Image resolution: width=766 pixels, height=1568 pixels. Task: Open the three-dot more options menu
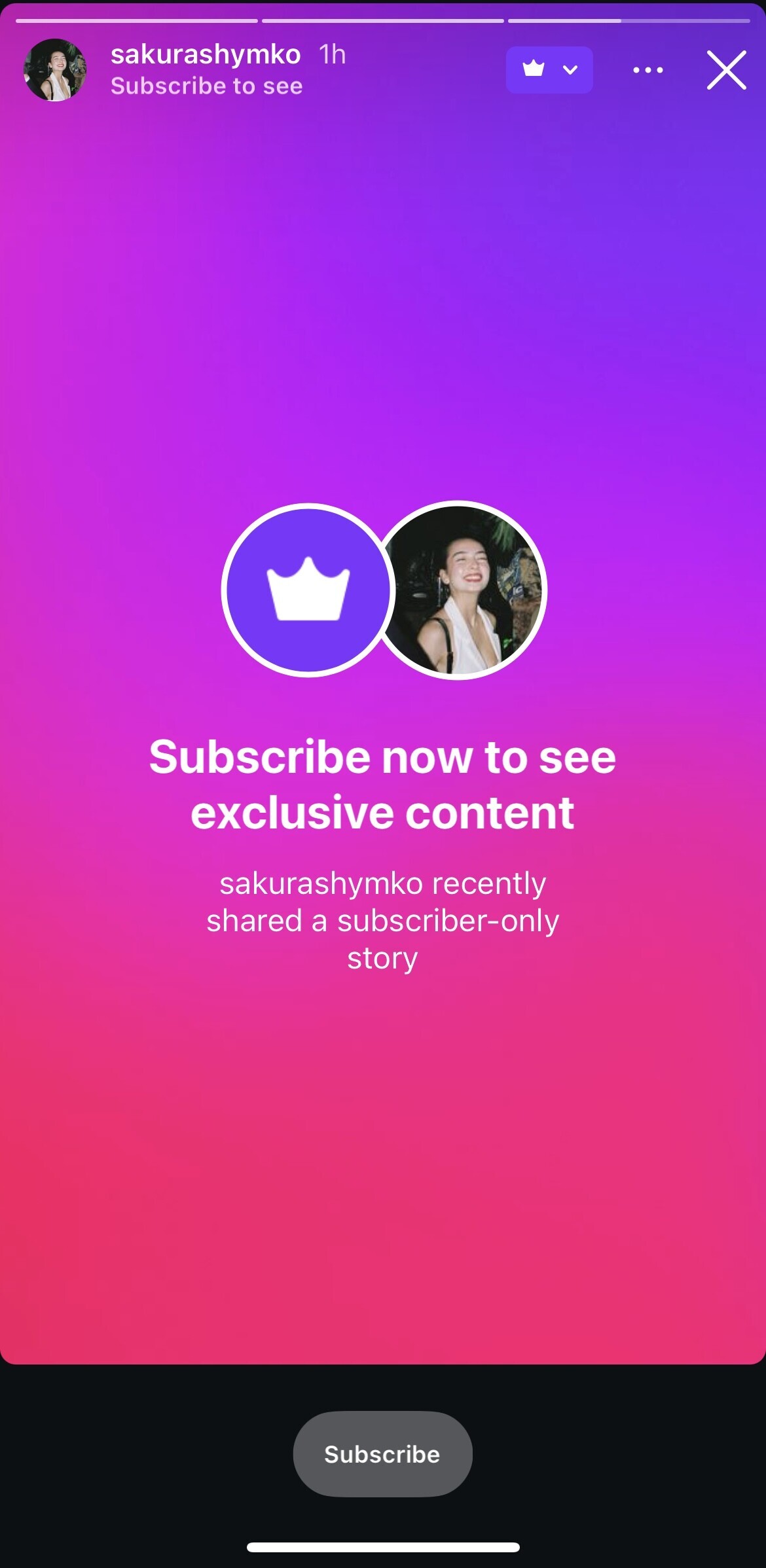coord(648,69)
